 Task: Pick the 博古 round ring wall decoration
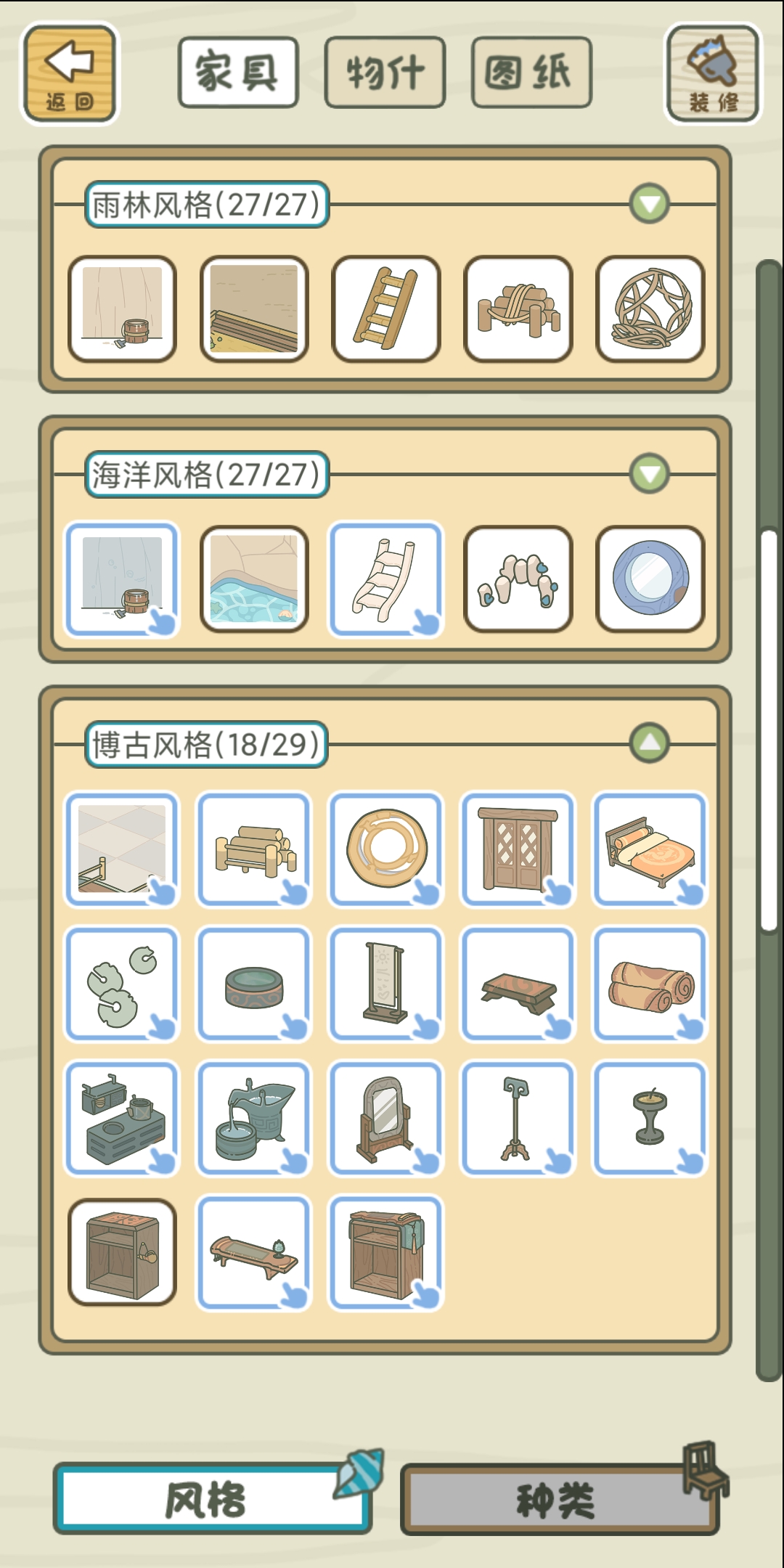[385, 849]
